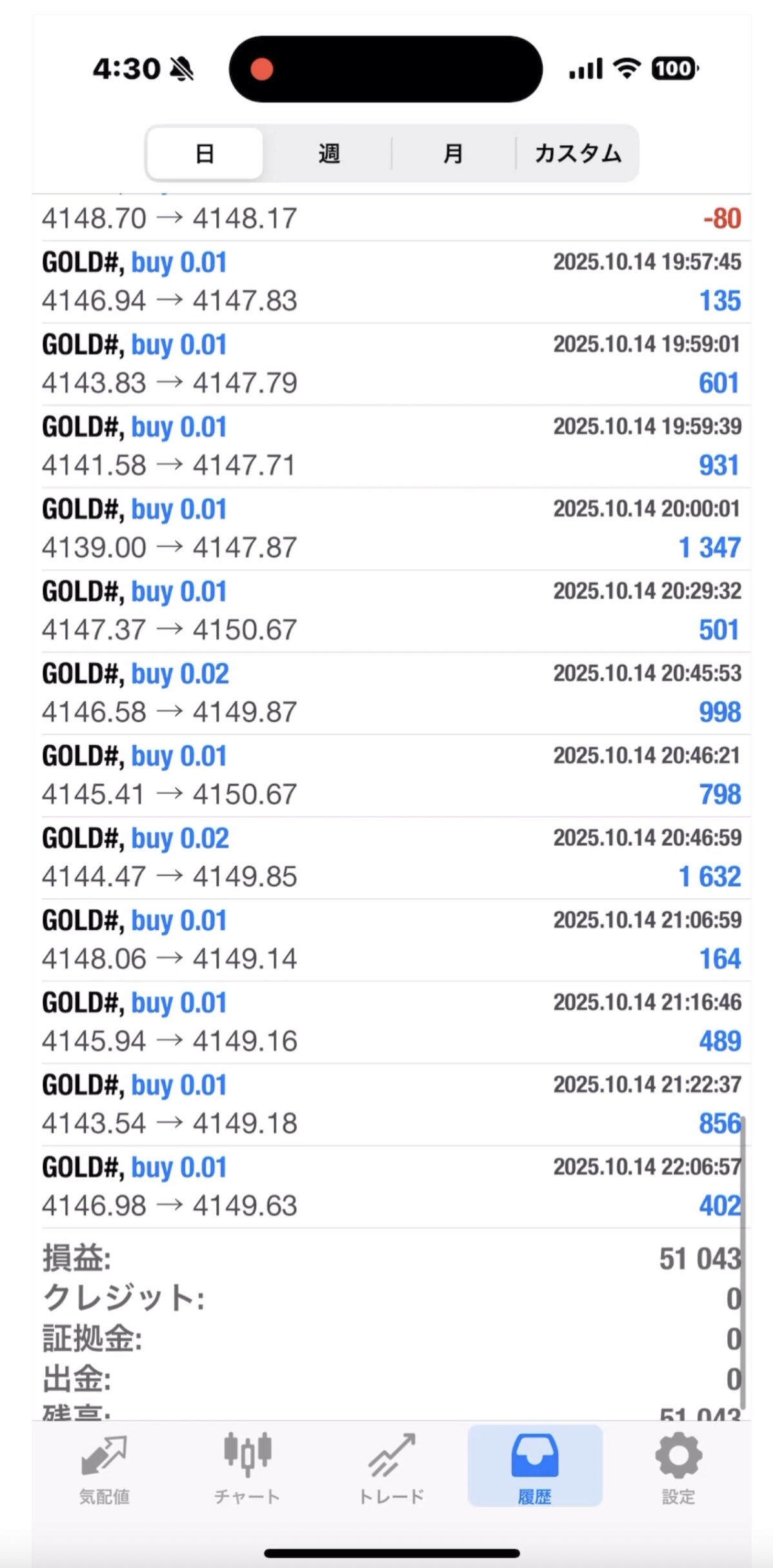Open the GOLD# trade closed at 19:57:45
This screenshot has height=1568, width=773.
pos(391,282)
